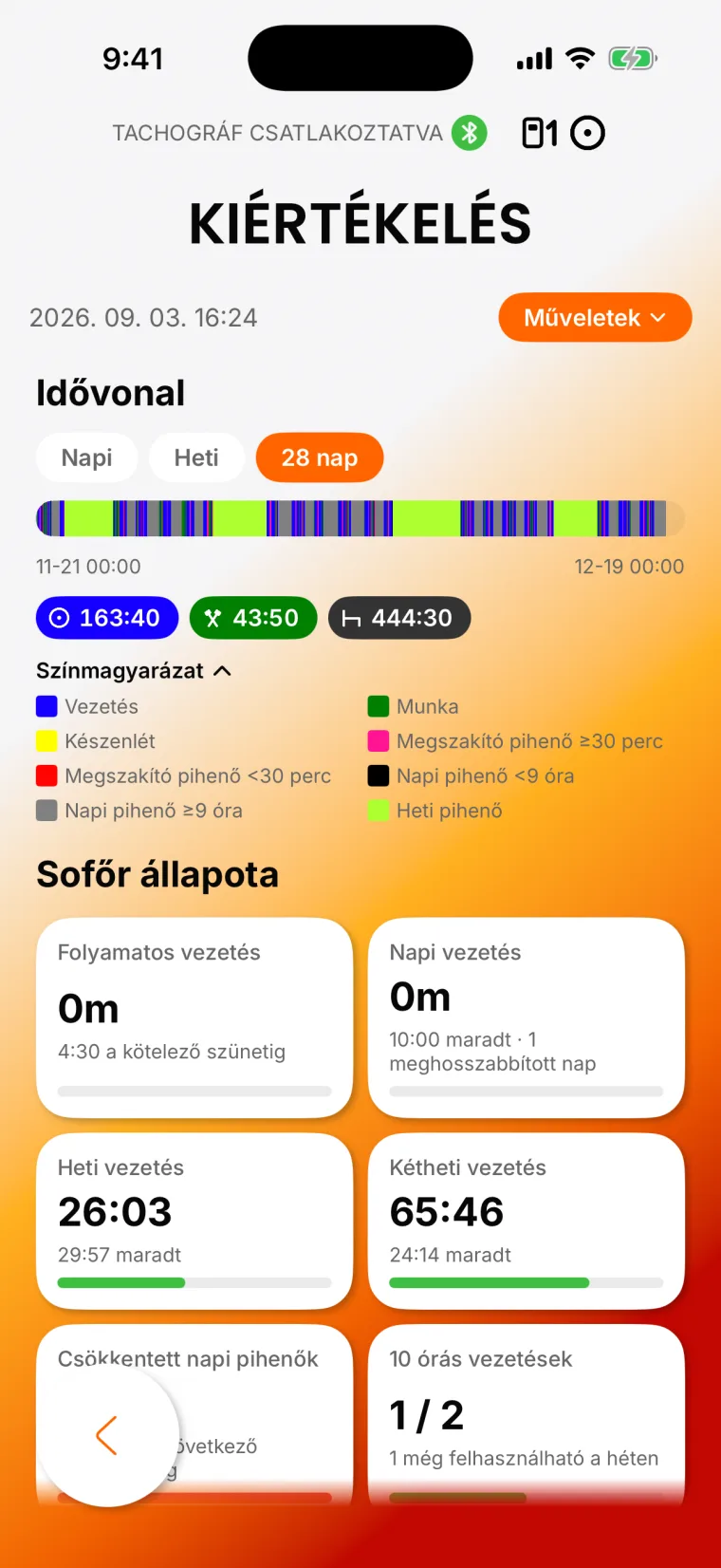Tap the 444:30 rest time chip
Image resolution: width=721 pixels, height=1568 pixels.
399,618
